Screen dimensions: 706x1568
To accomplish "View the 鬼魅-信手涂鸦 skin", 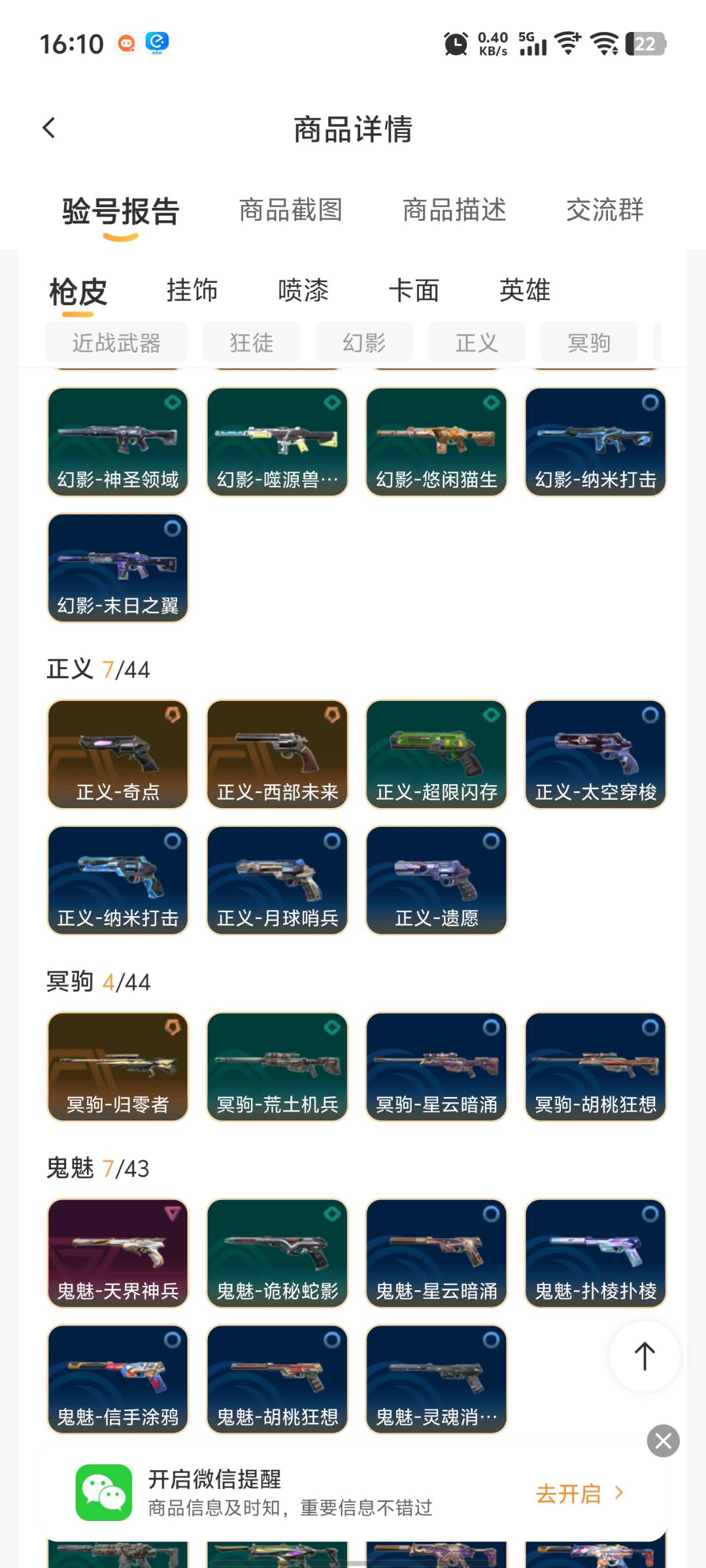I will click(x=118, y=1379).
